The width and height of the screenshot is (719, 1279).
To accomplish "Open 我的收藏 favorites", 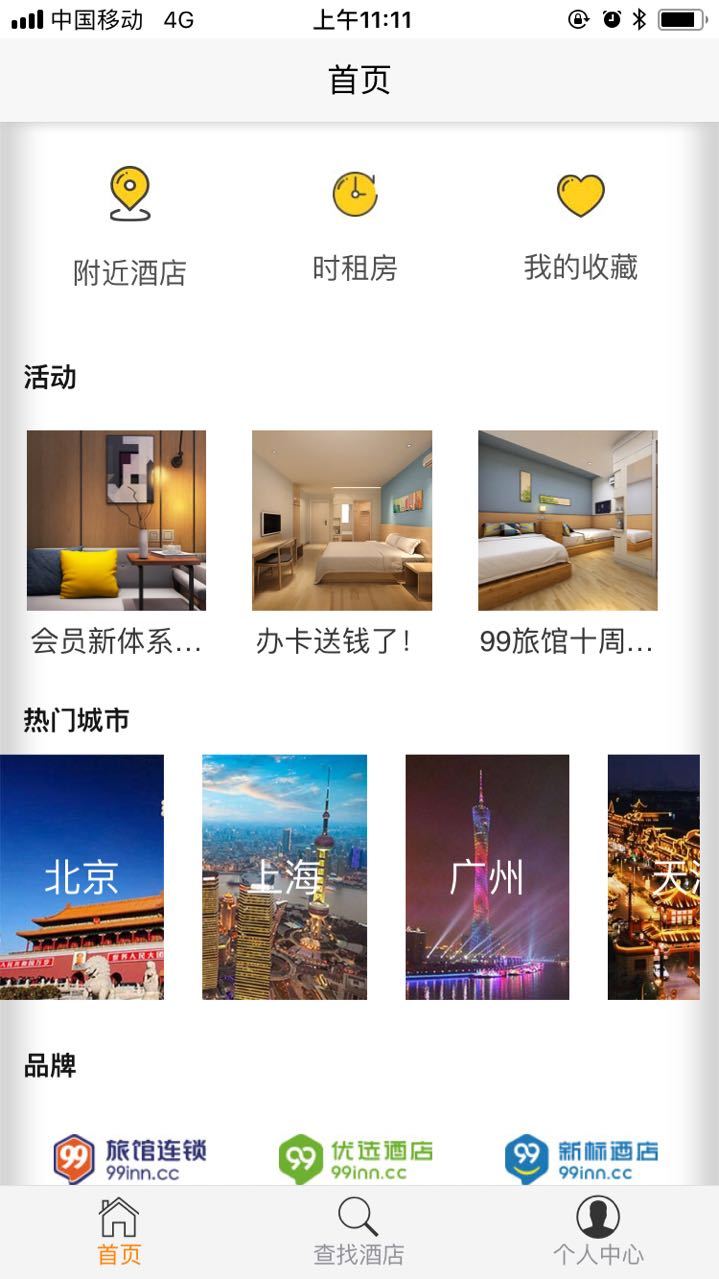I will tap(581, 224).
